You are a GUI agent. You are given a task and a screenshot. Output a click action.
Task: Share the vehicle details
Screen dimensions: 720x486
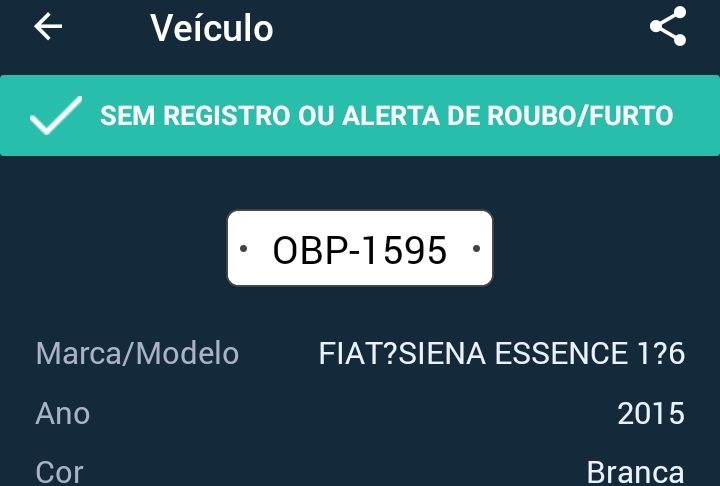(668, 27)
